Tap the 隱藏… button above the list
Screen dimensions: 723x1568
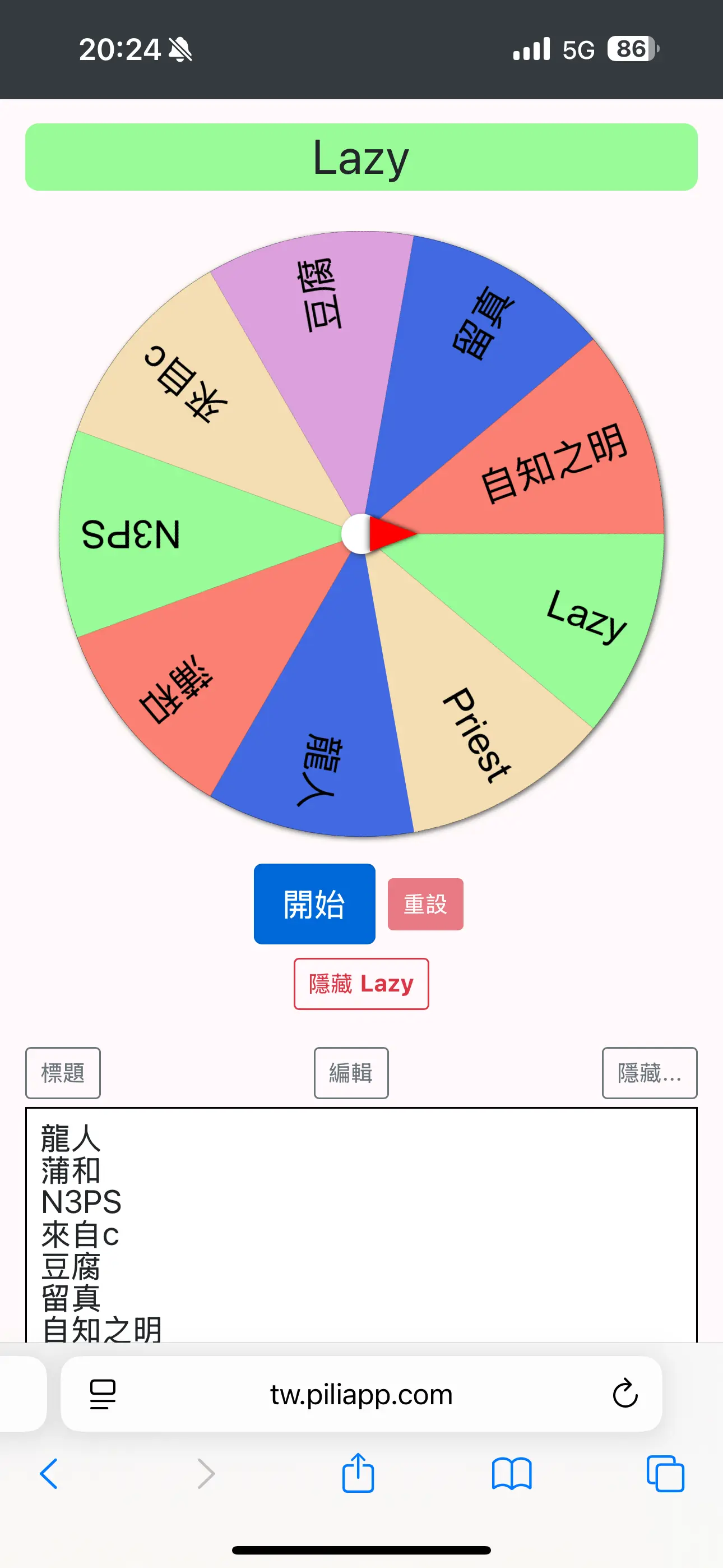tap(650, 1072)
